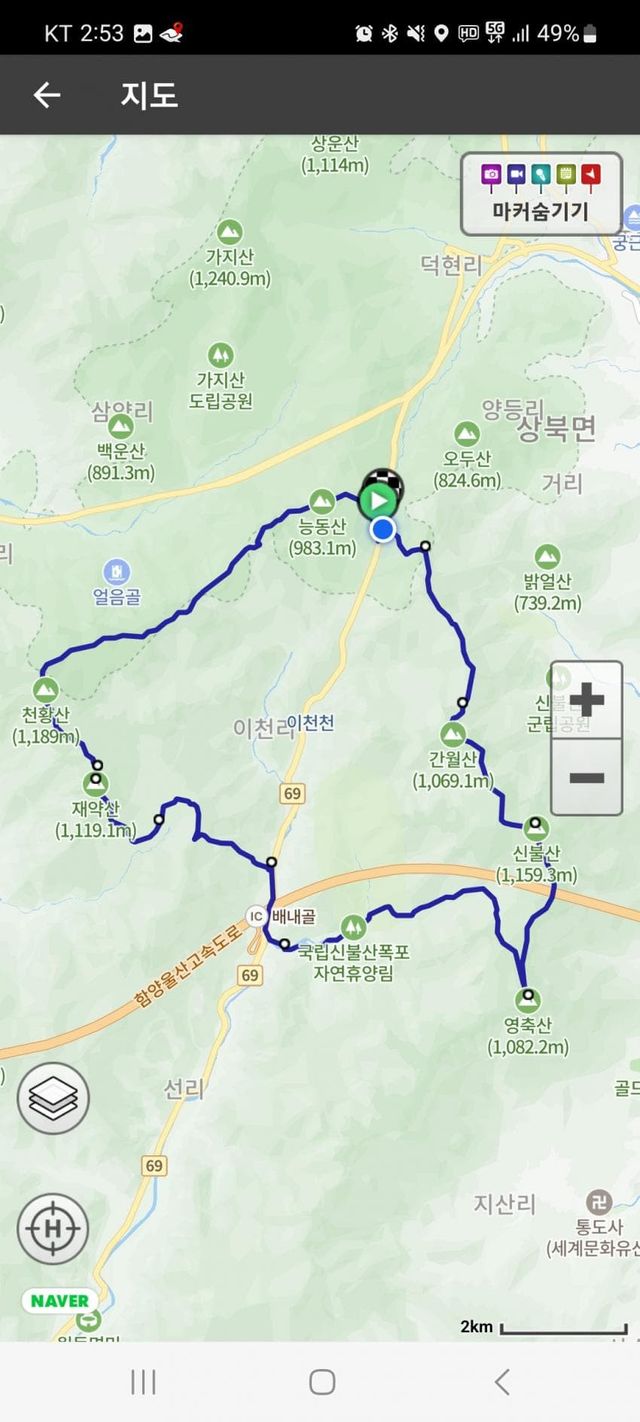Center the map with the crosshair button
This screenshot has width=640, height=1422.
pos(53,1228)
